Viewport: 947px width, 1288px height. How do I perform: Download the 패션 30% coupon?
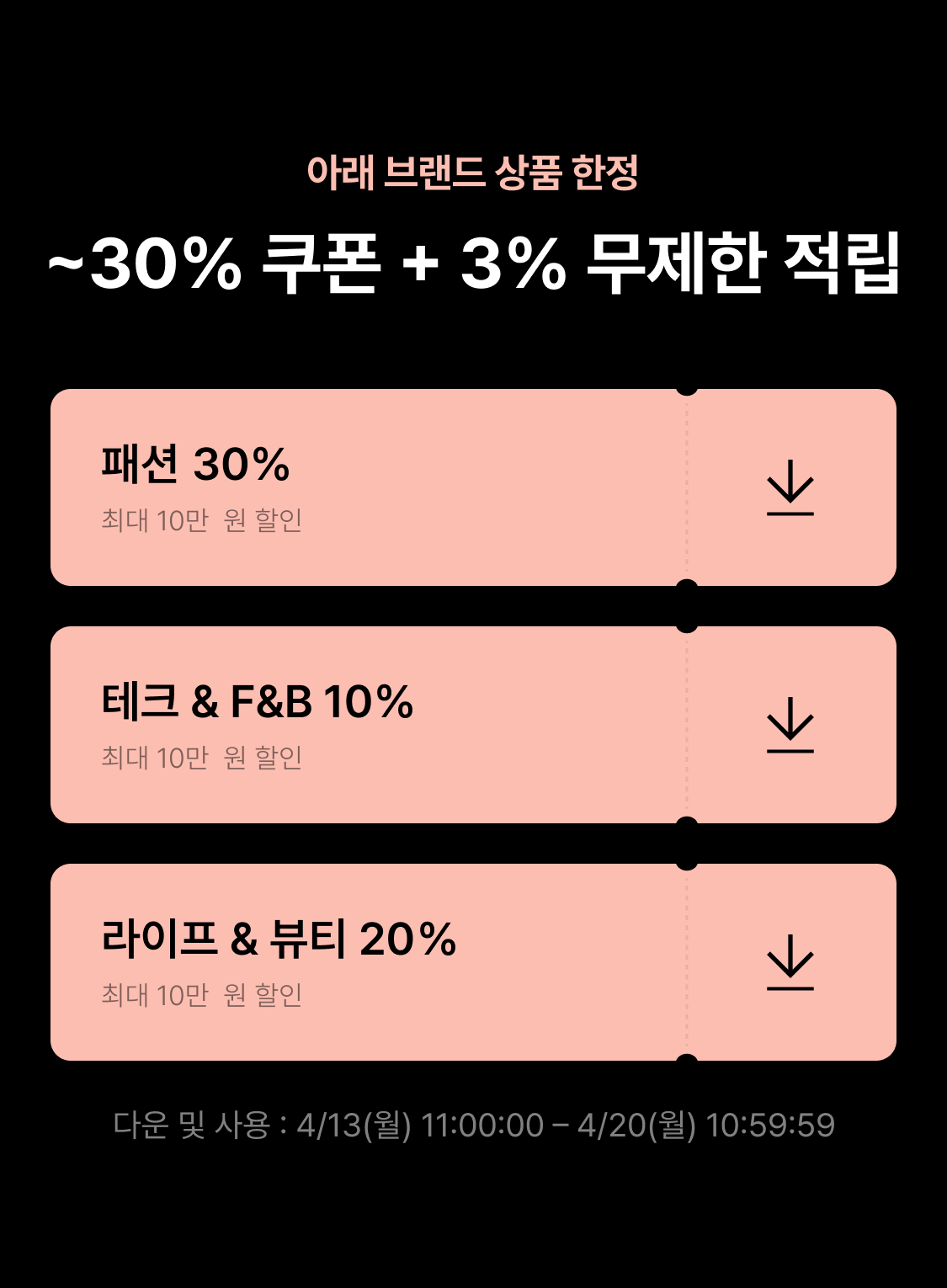coord(790,487)
